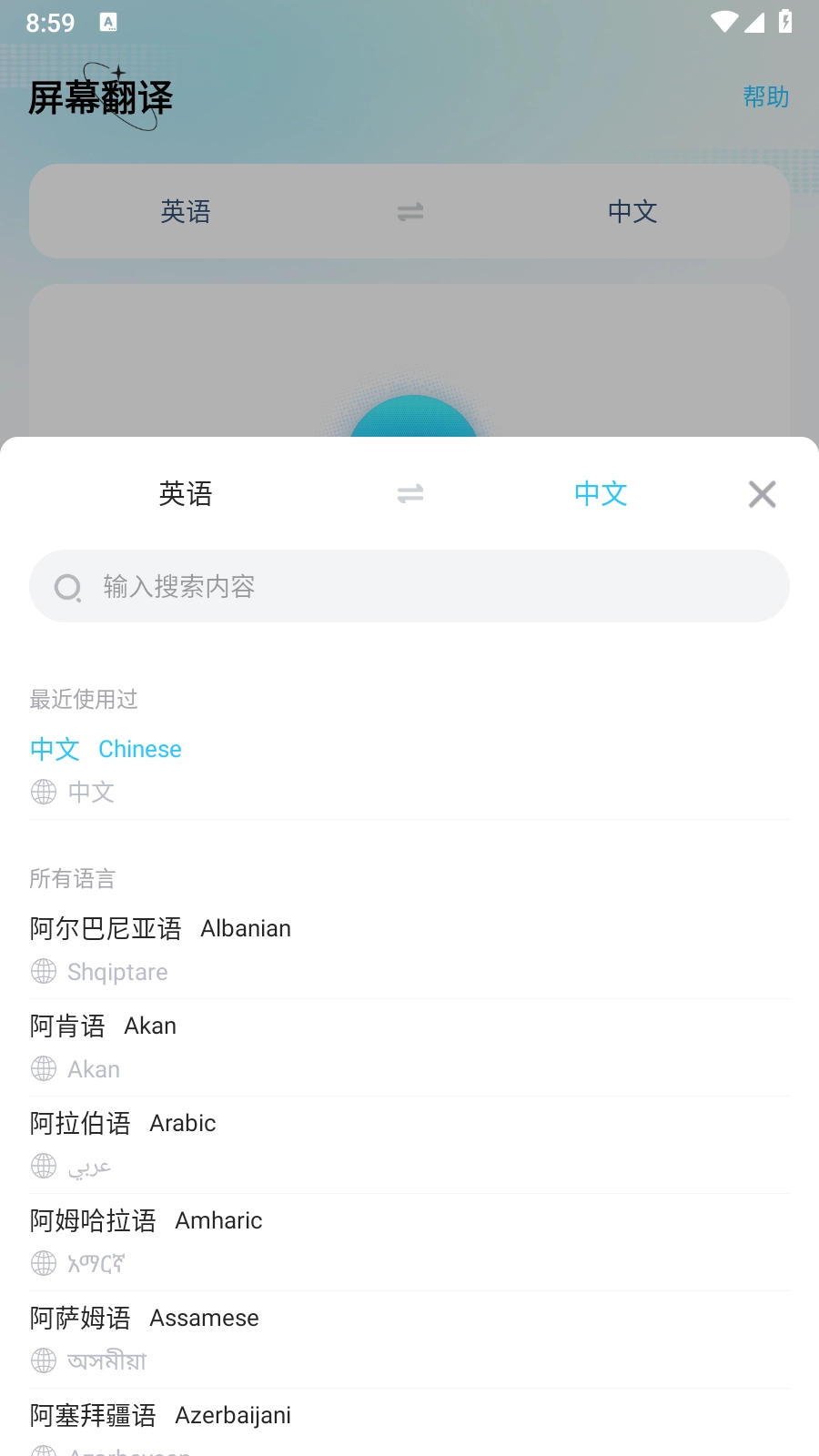
Task: Click the keyboard indicator in the status bar
Action: click(x=110, y=23)
